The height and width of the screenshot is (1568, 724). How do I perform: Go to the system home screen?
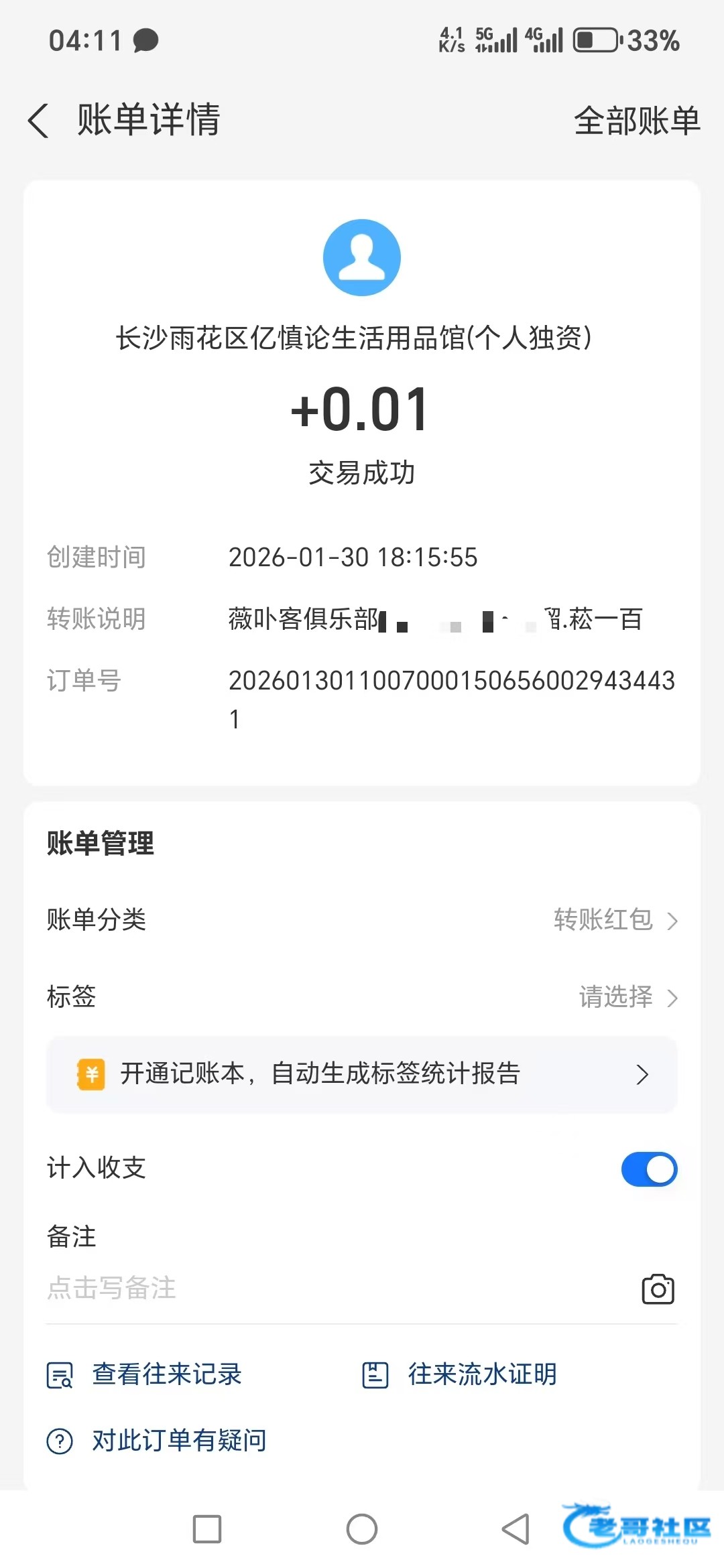tap(362, 1528)
